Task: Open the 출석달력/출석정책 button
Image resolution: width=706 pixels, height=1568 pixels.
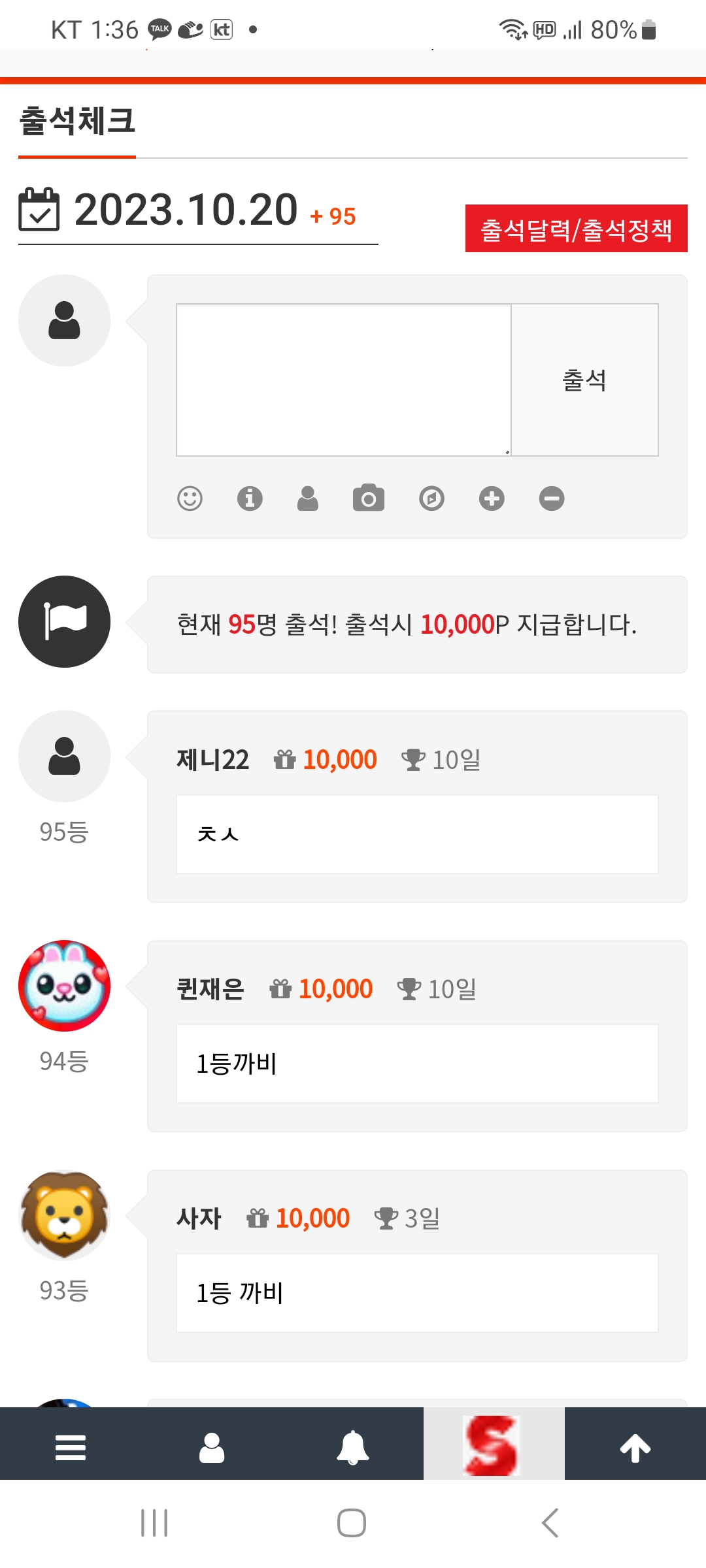Action: (x=576, y=229)
